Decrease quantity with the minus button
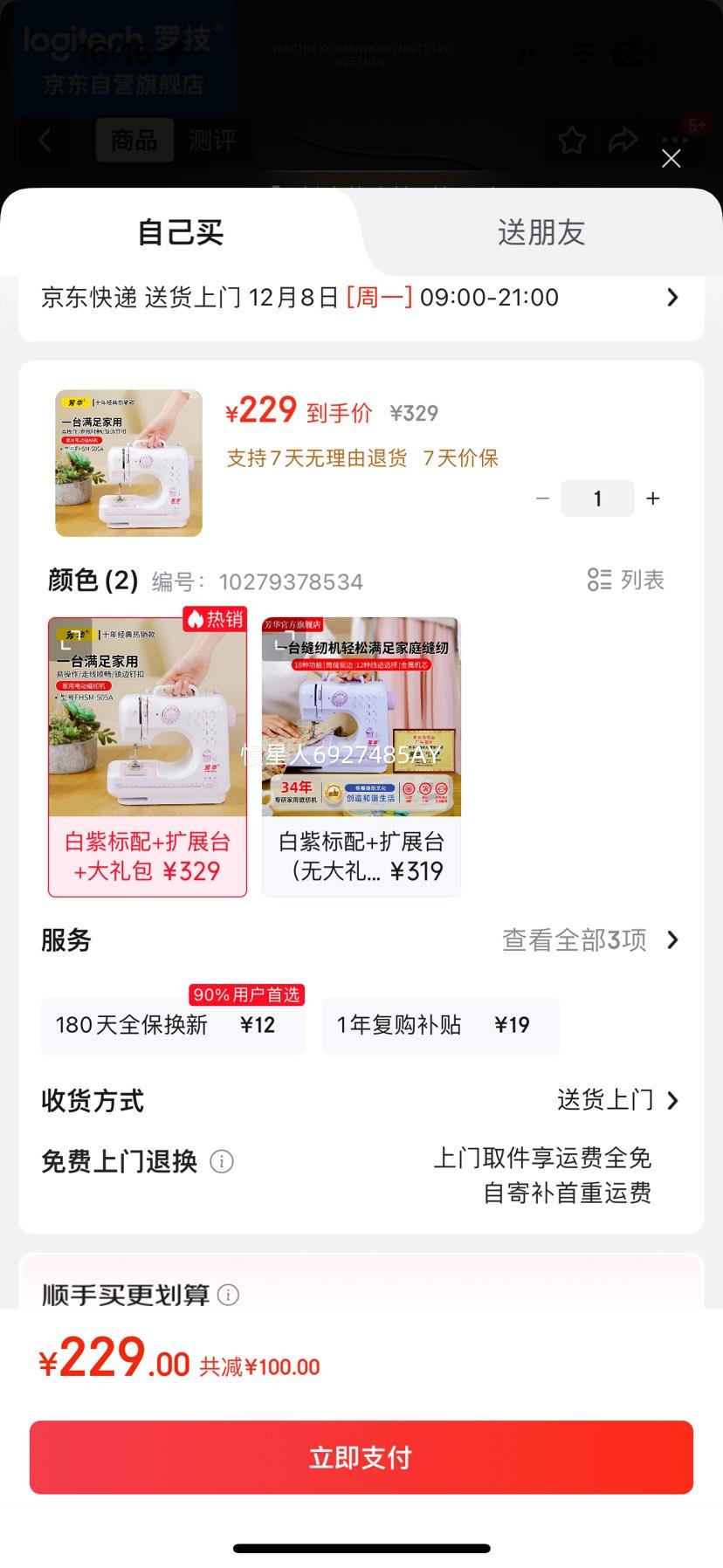The image size is (723, 1568). pyautogui.click(x=542, y=499)
